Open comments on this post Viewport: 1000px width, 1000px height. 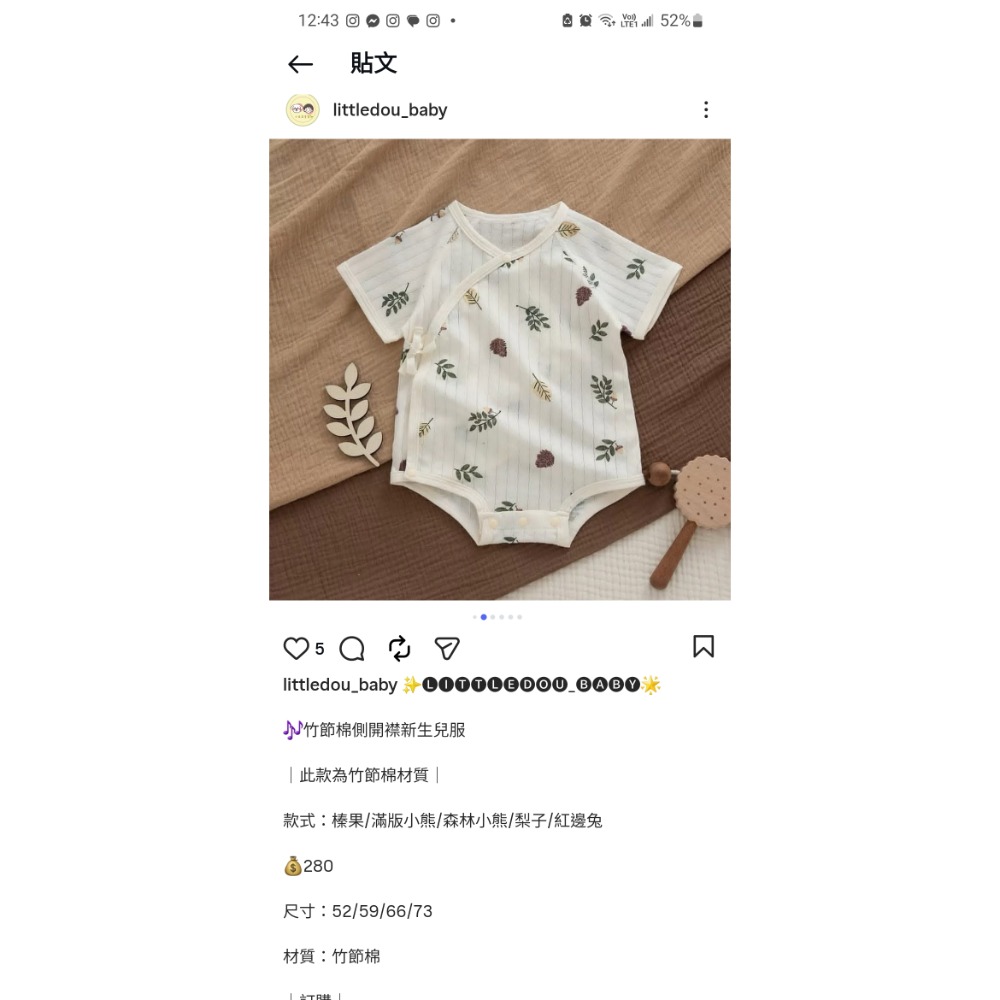[x=352, y=648]
